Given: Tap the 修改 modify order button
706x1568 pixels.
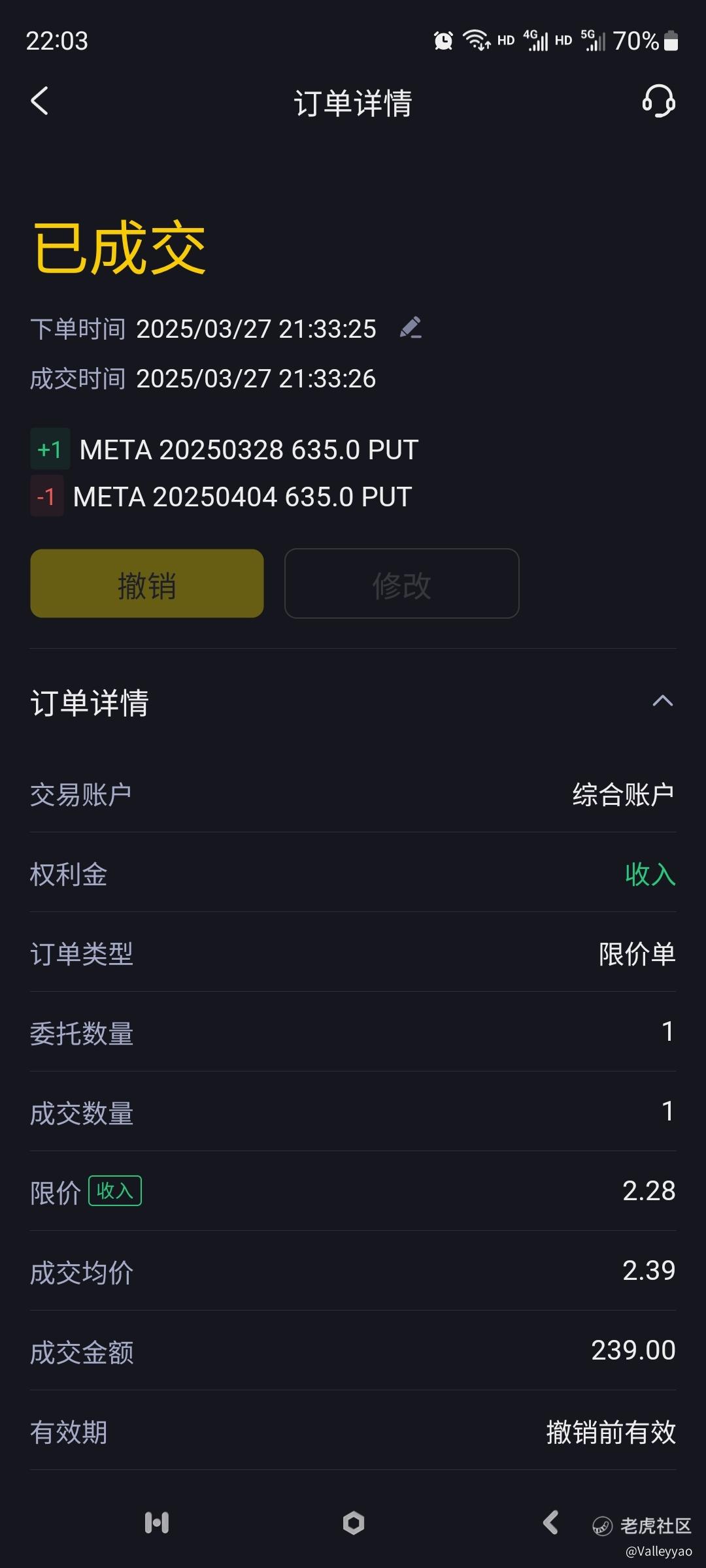Looking at the screenshot, I should pyautogui.click(x=402, y=583).
